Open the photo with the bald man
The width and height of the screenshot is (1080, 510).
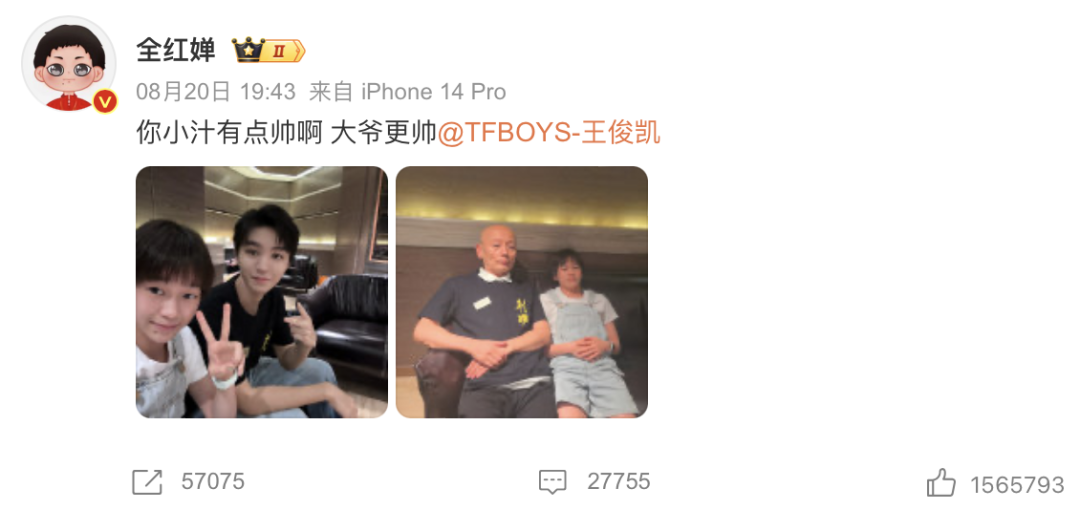click(x=521, y=292)
